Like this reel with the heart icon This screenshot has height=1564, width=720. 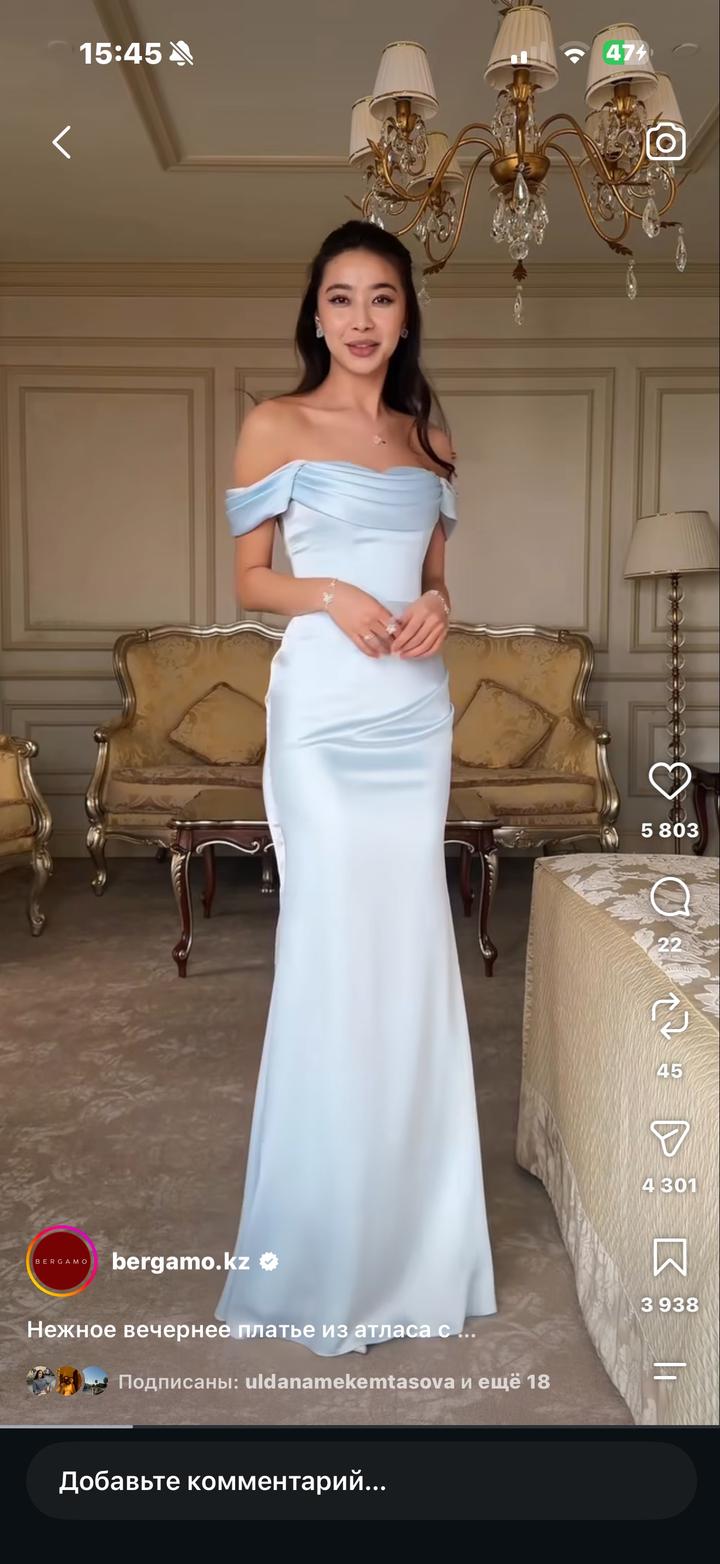pyautogui.click(x=670, y=781)
